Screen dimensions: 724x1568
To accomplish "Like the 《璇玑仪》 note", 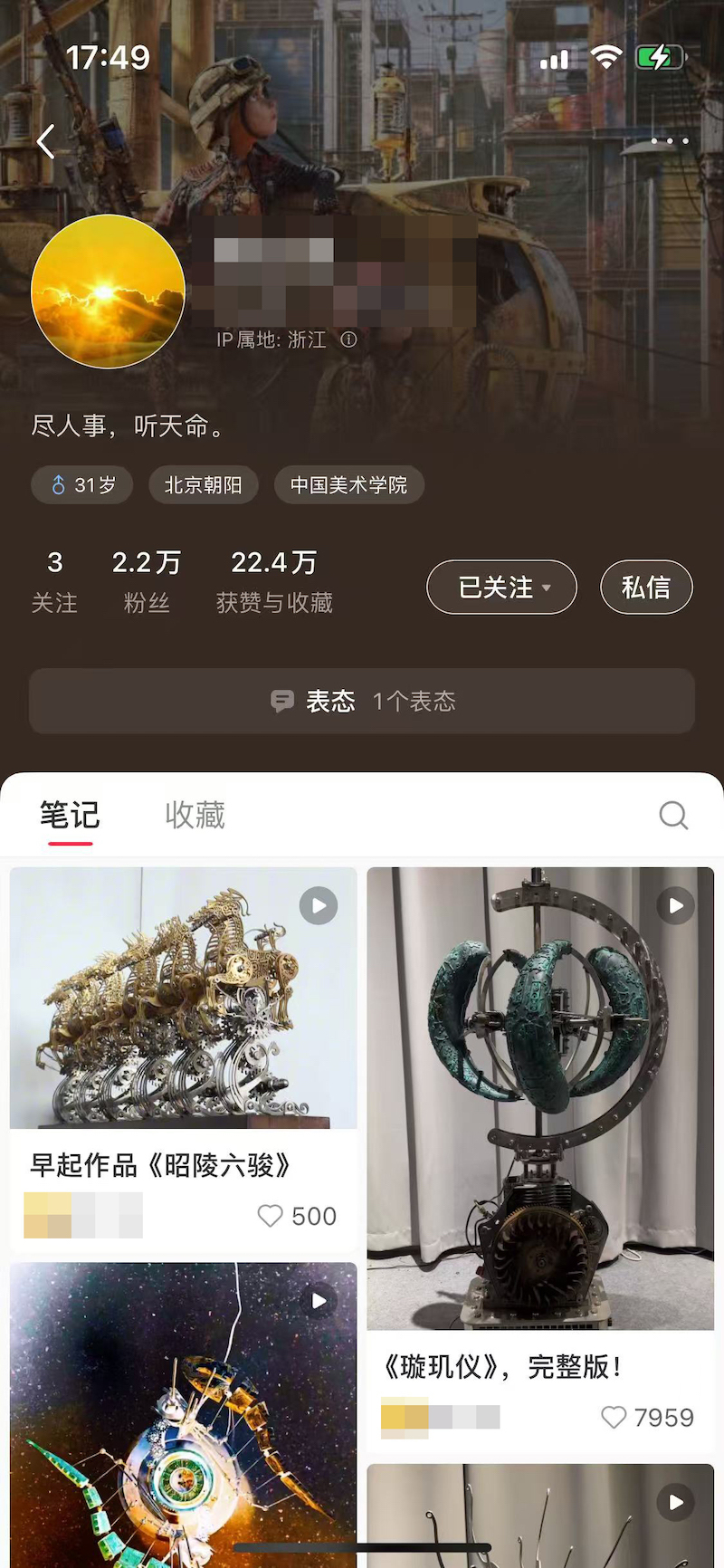I will pos(614,1417).
